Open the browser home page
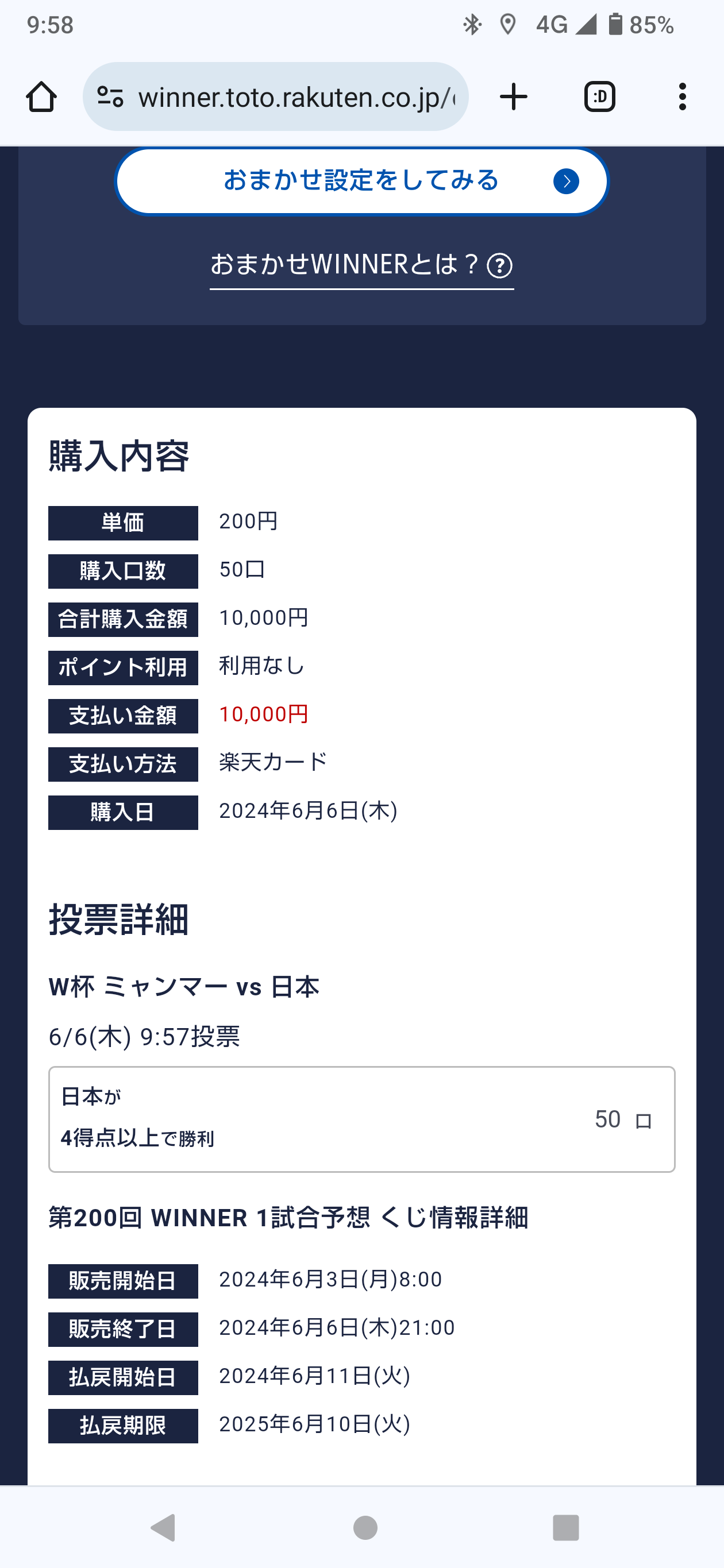 coord(41,97)
